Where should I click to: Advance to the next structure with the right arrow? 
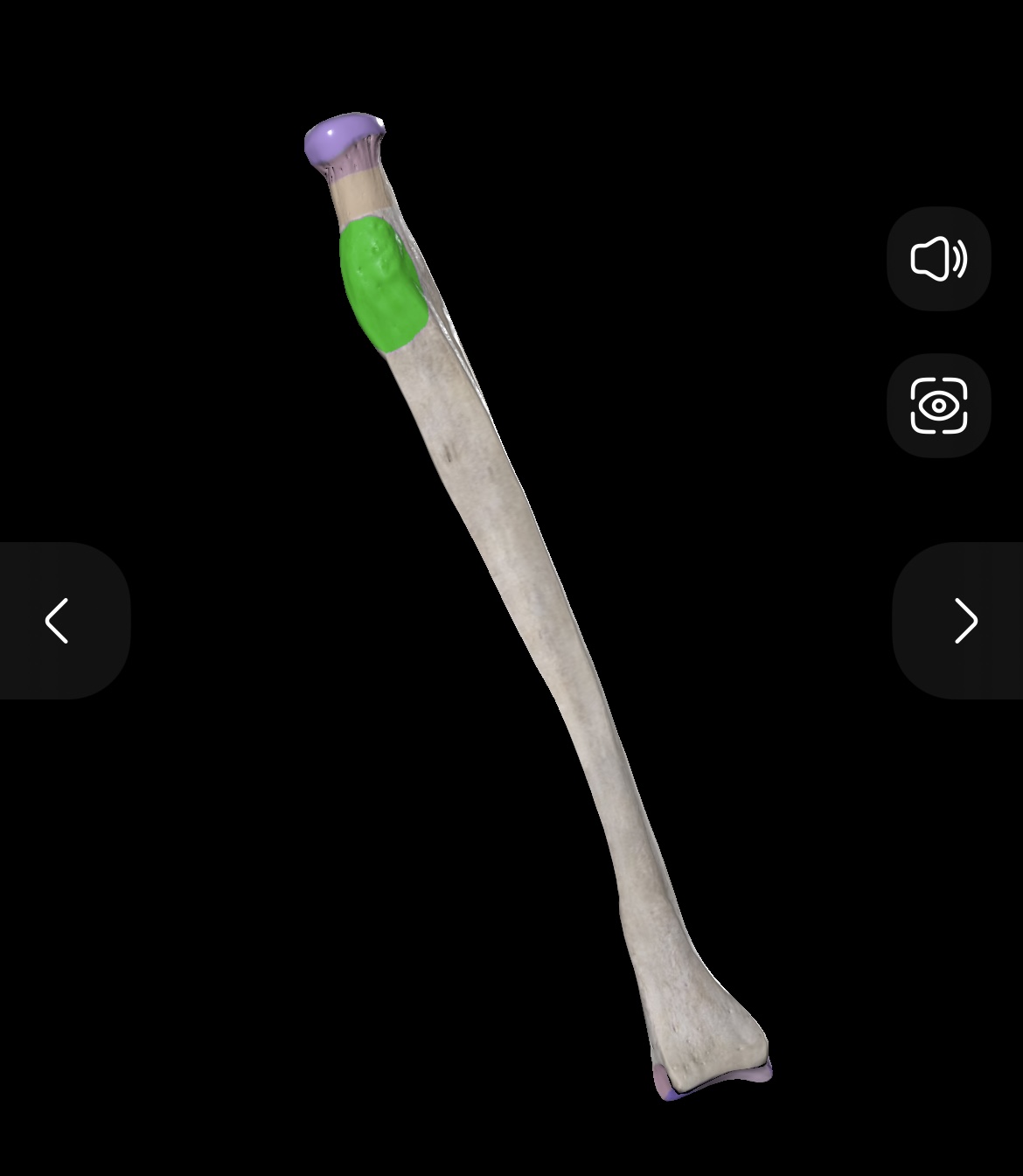964,621
